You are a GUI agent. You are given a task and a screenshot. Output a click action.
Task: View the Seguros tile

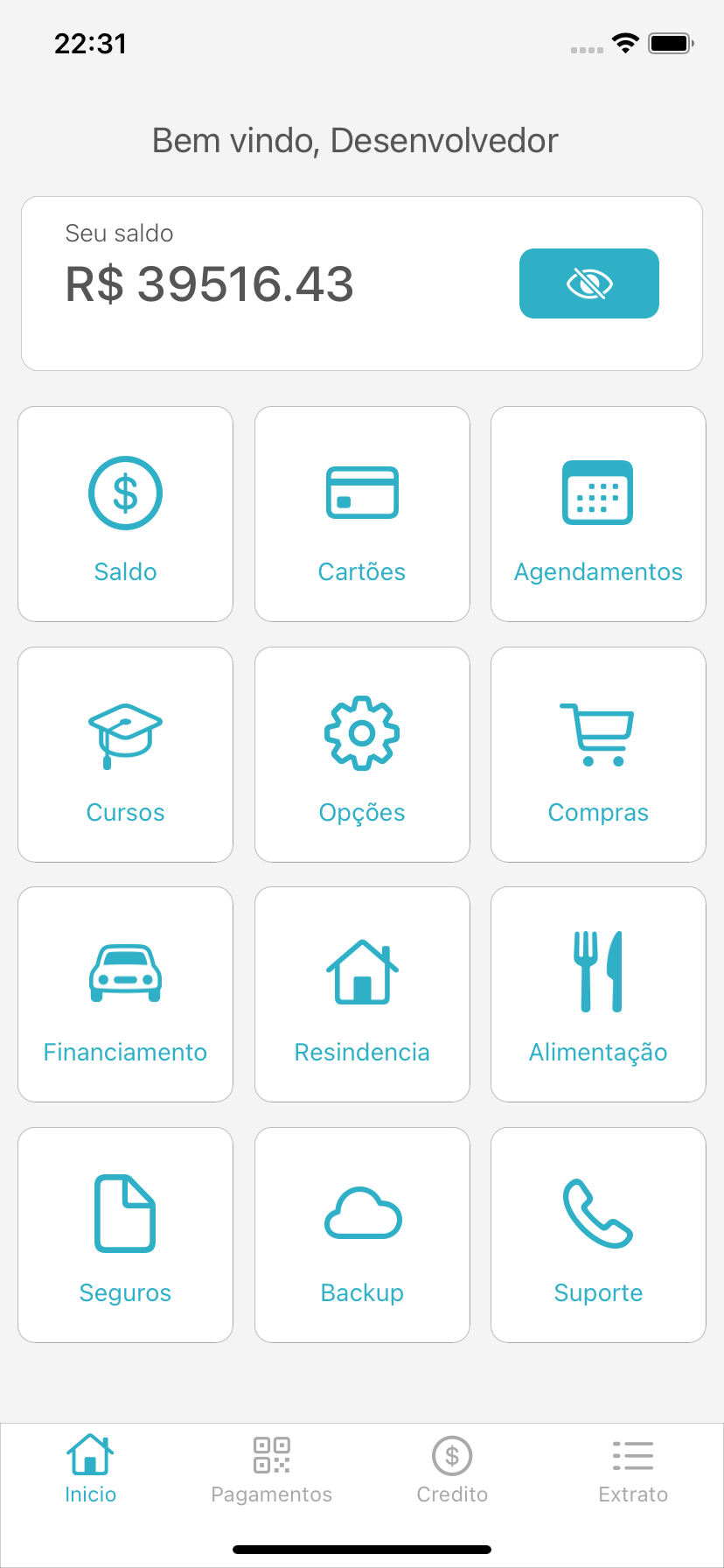pos(125,1235)
